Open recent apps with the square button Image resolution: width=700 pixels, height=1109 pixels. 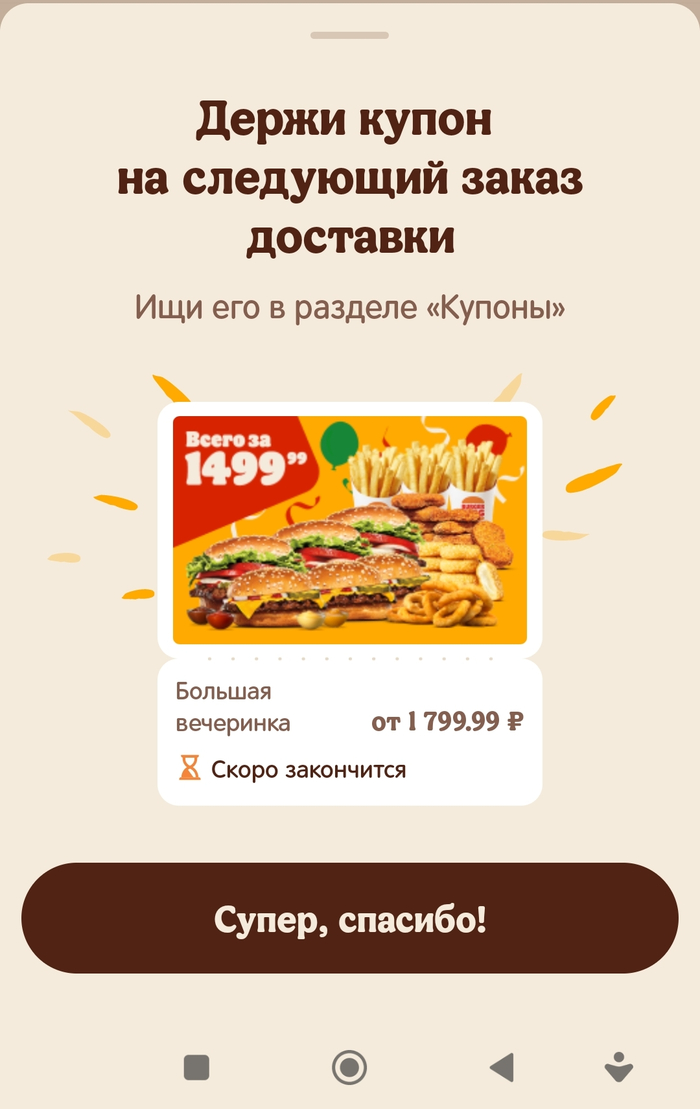pyautogui.click(x=197, y=1067)
